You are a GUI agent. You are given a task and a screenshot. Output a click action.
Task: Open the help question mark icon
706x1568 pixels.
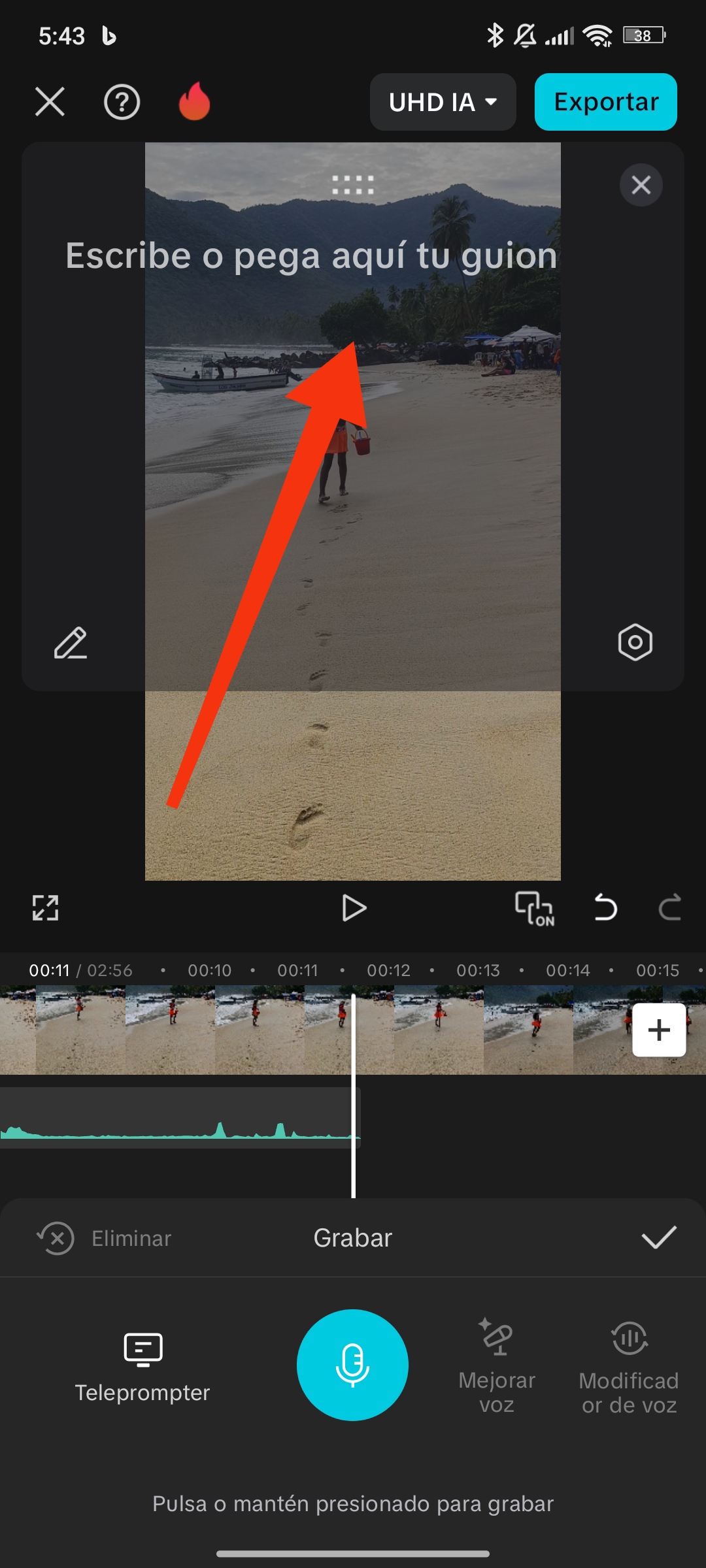pyautogui.click(x=122, y=102)
